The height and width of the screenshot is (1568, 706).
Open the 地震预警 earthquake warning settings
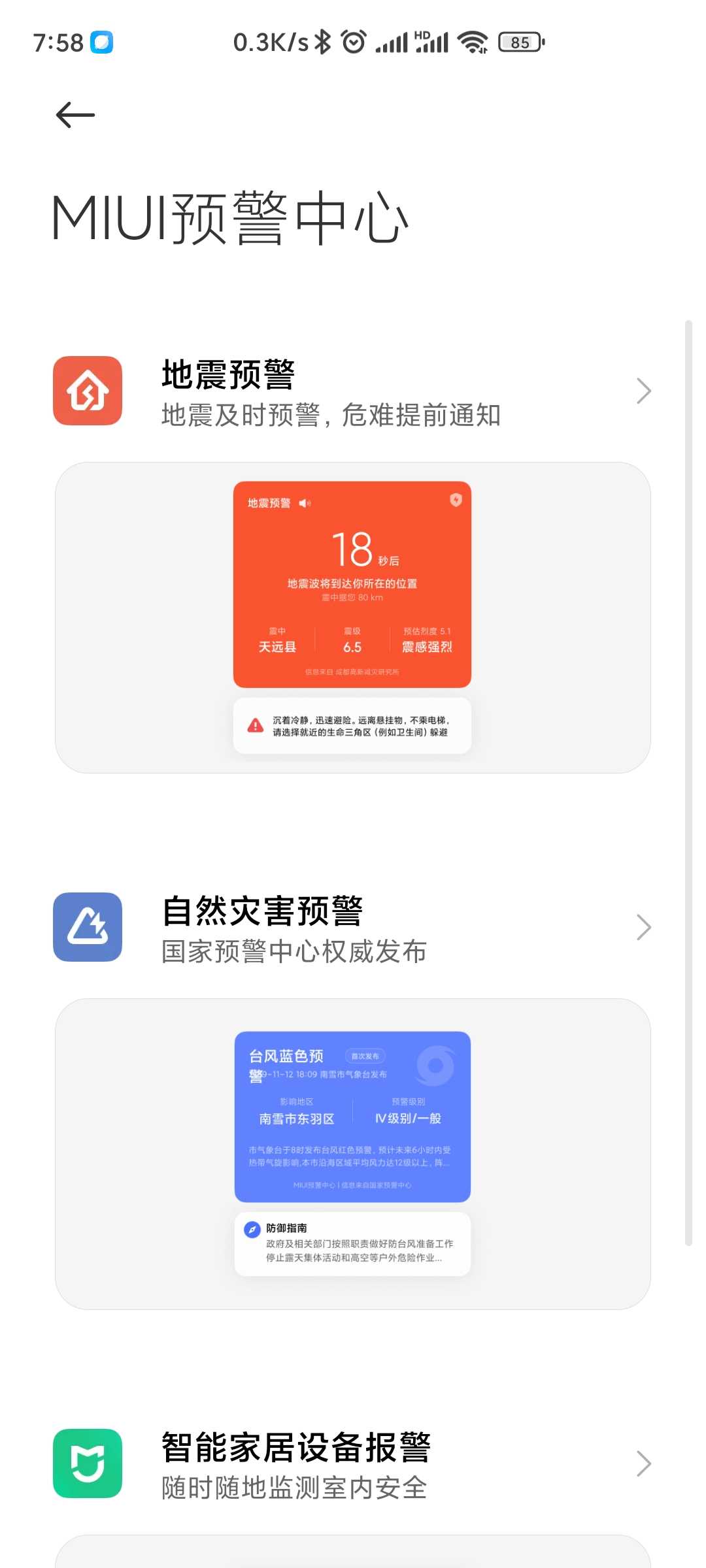[x=353, y=391]
